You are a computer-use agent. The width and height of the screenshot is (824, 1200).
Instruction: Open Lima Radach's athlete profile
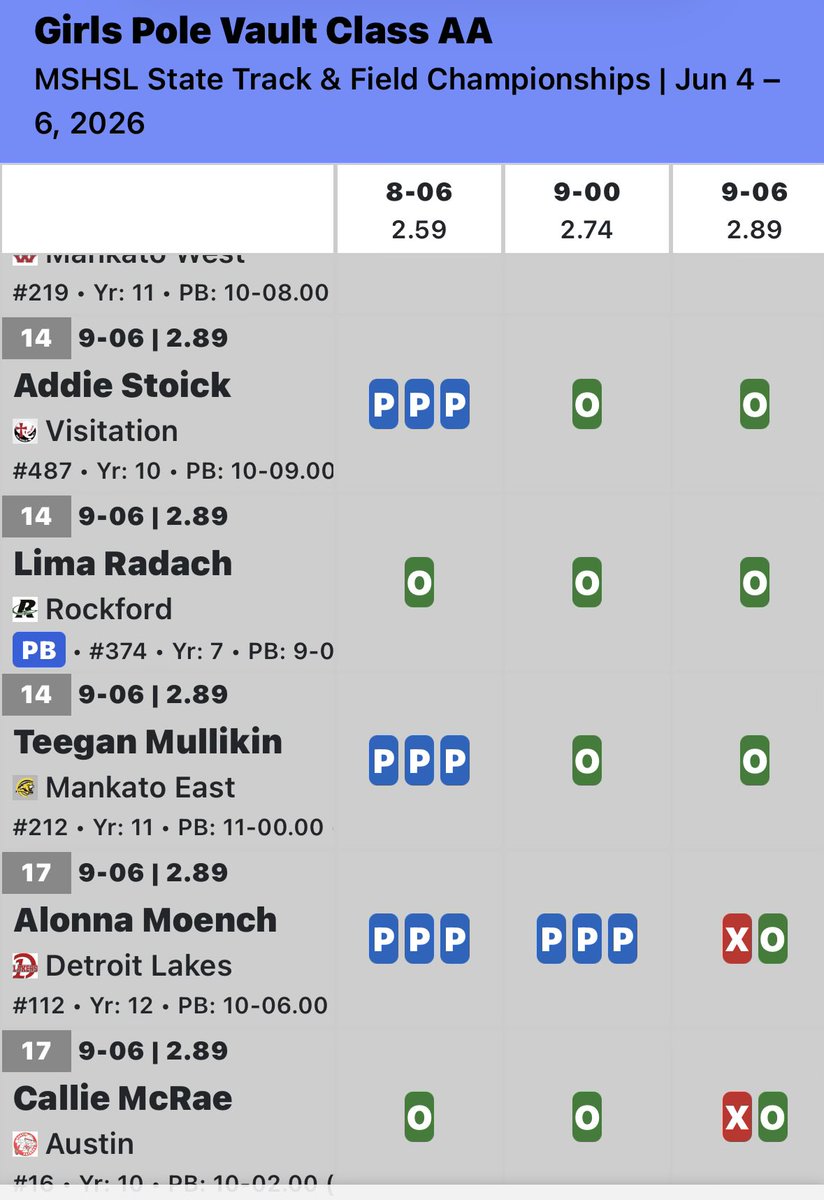(x=122, y=563)
